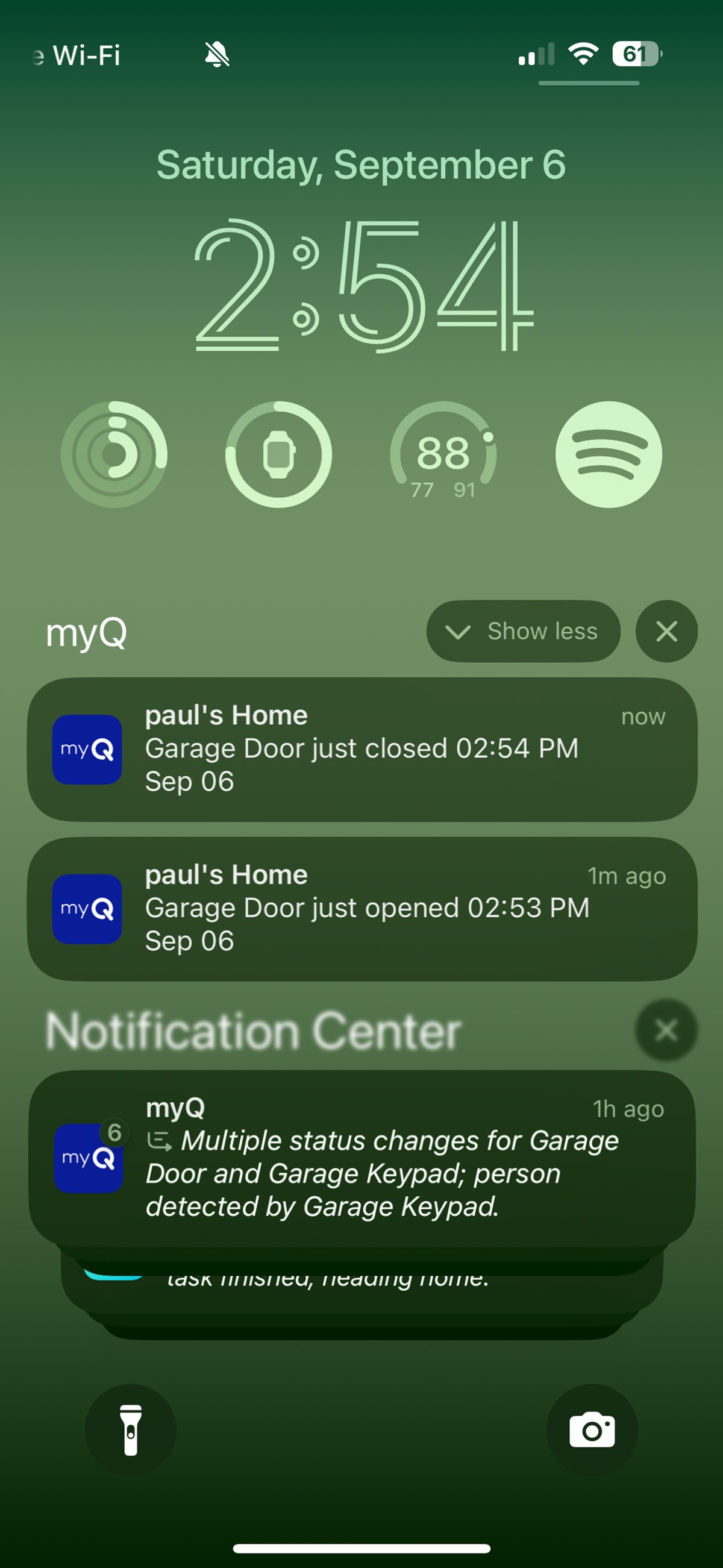The image size is (723, 1568).
Task: Open the myQ multiple status changes summary
Action: 362,1158
